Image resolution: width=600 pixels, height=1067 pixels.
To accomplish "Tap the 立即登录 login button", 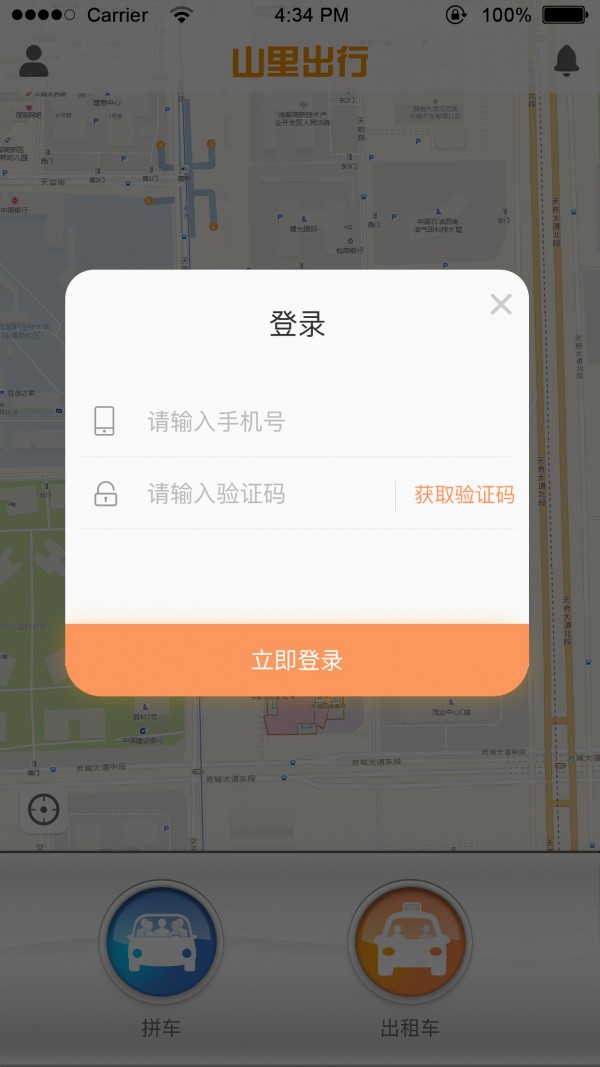I will (x=297, y=660).
